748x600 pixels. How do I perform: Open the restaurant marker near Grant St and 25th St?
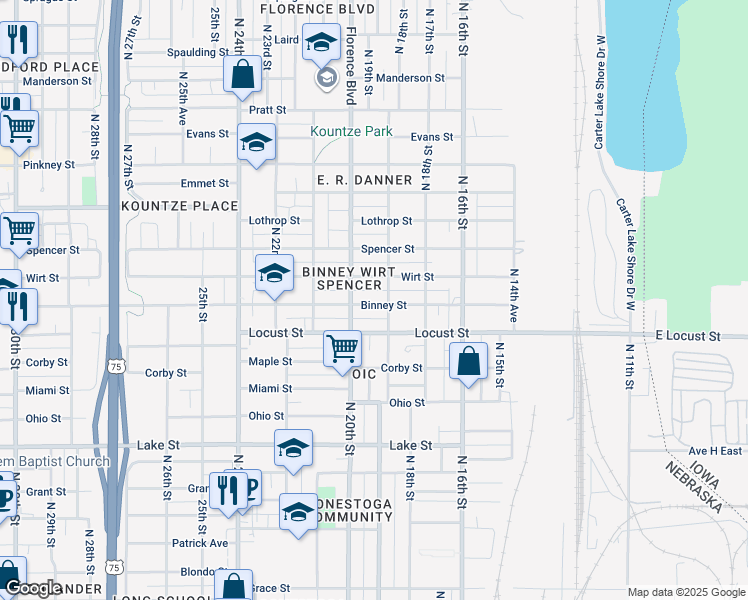[228, 492]
